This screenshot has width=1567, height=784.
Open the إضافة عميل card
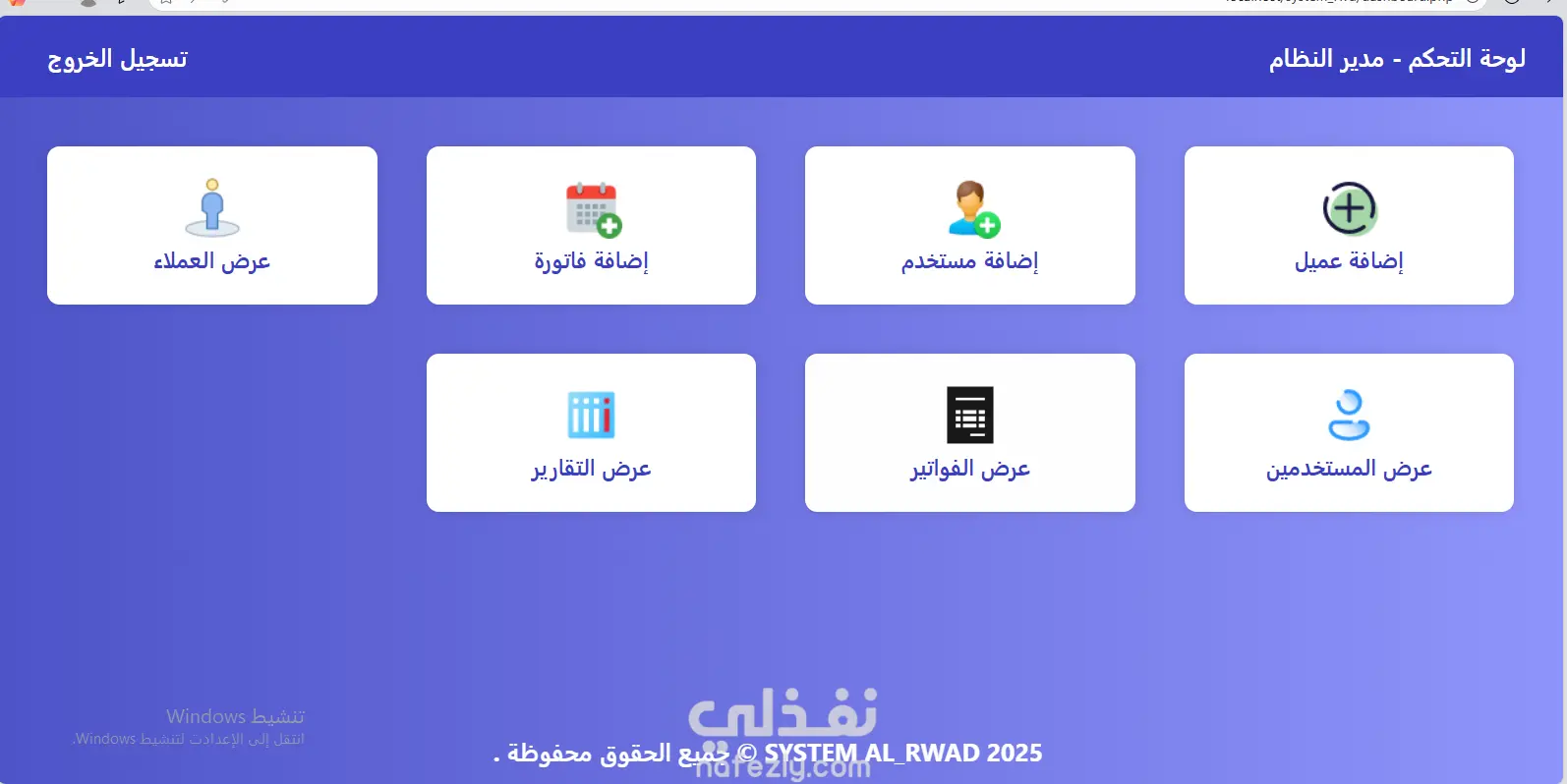point(1348,226)
